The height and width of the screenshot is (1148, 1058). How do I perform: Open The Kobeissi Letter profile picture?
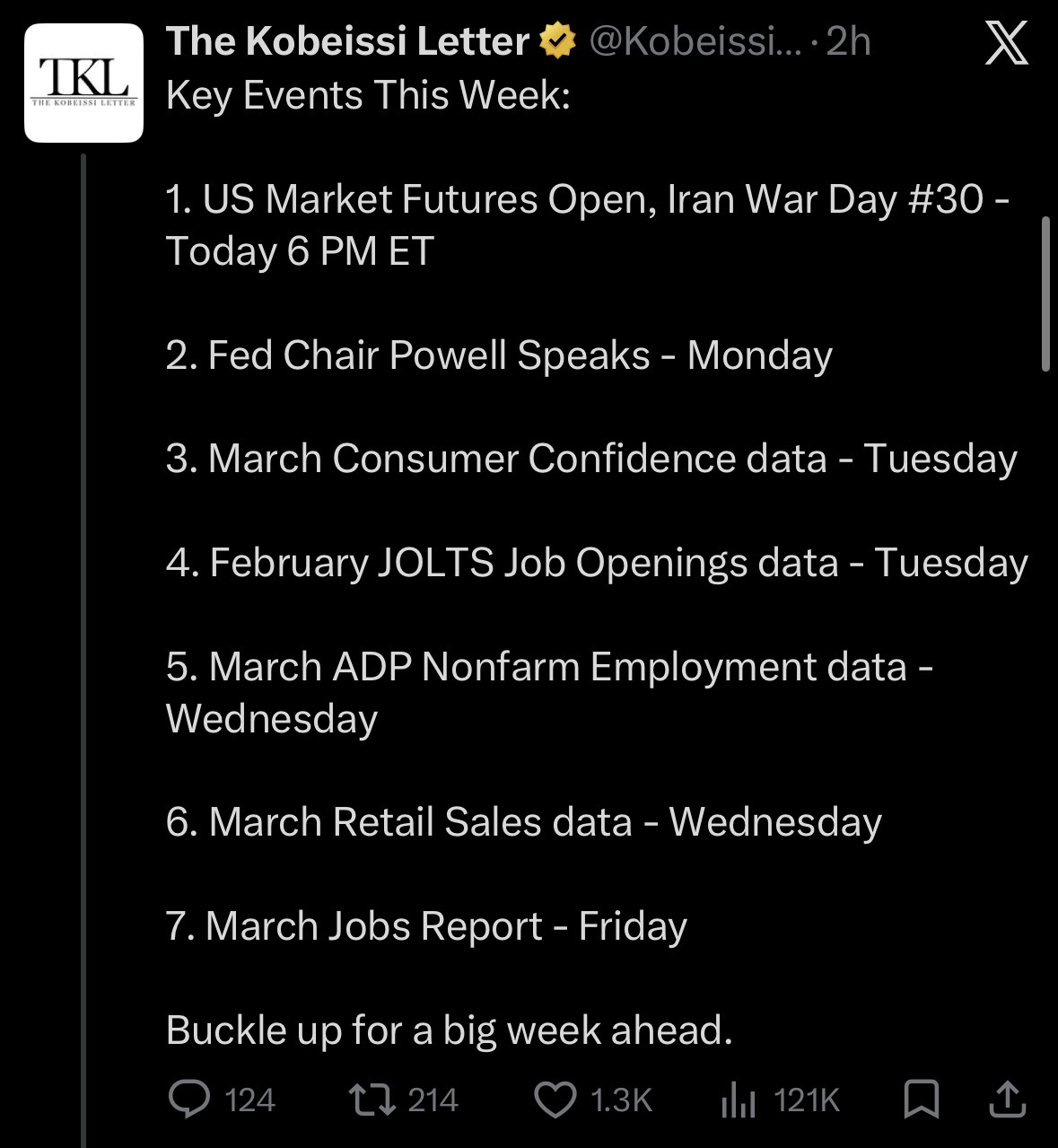(x=83, y=83)
